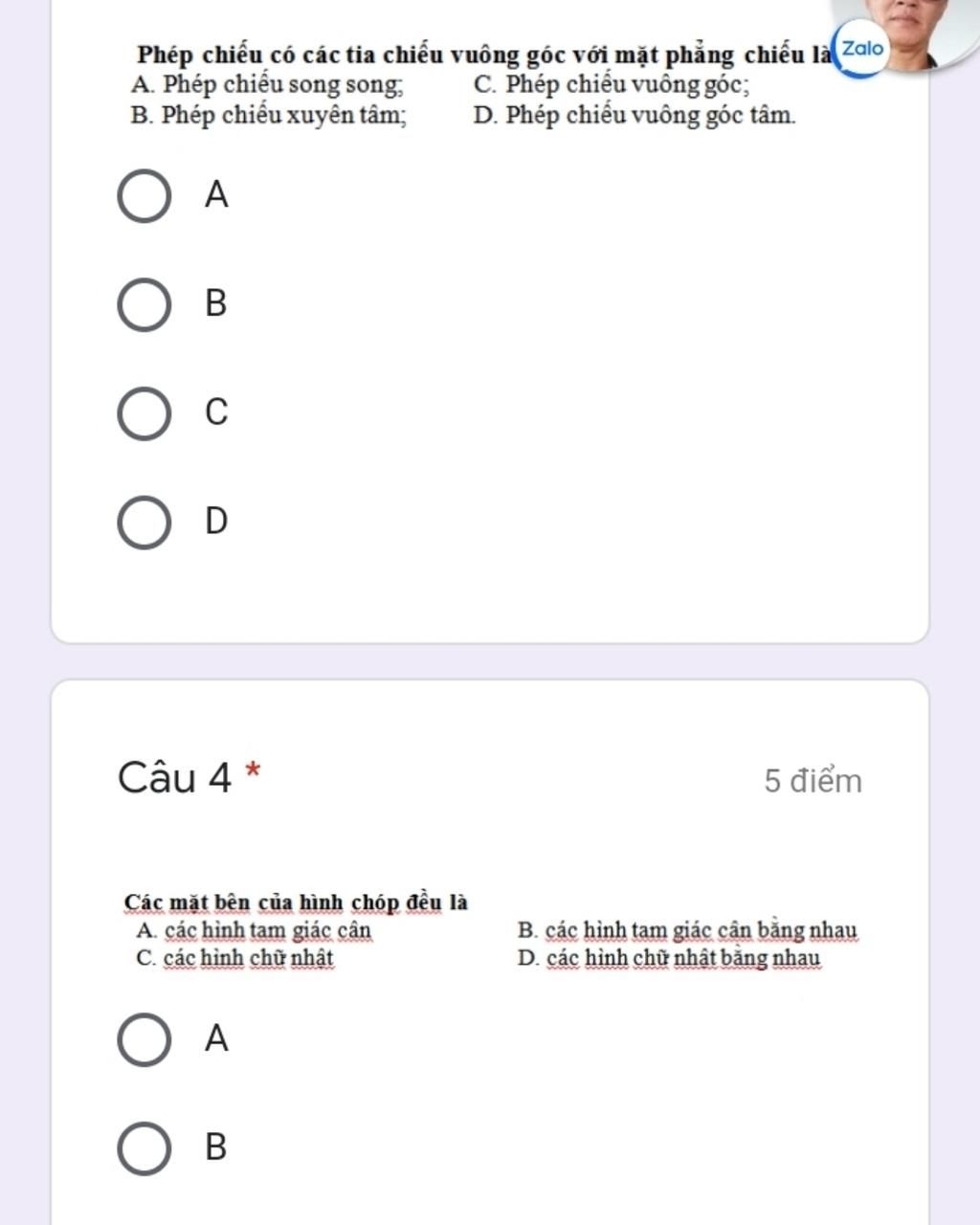The width and height of the screenshot is (980, 1225).
Task: Select radio option C for the projection question
Action: point(144,412)
